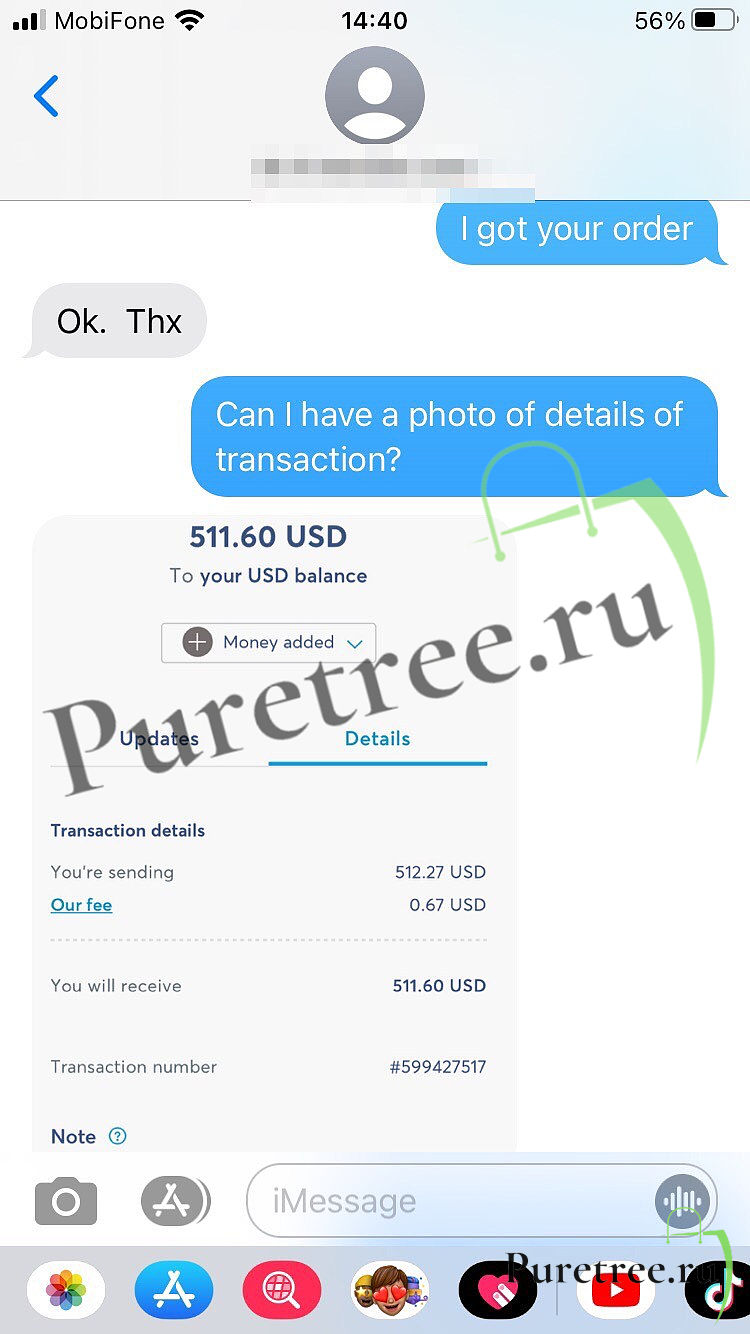The height and width of the screenshot is (1334, 750).
Task: Record an audio message
Action: point(683,1201)
